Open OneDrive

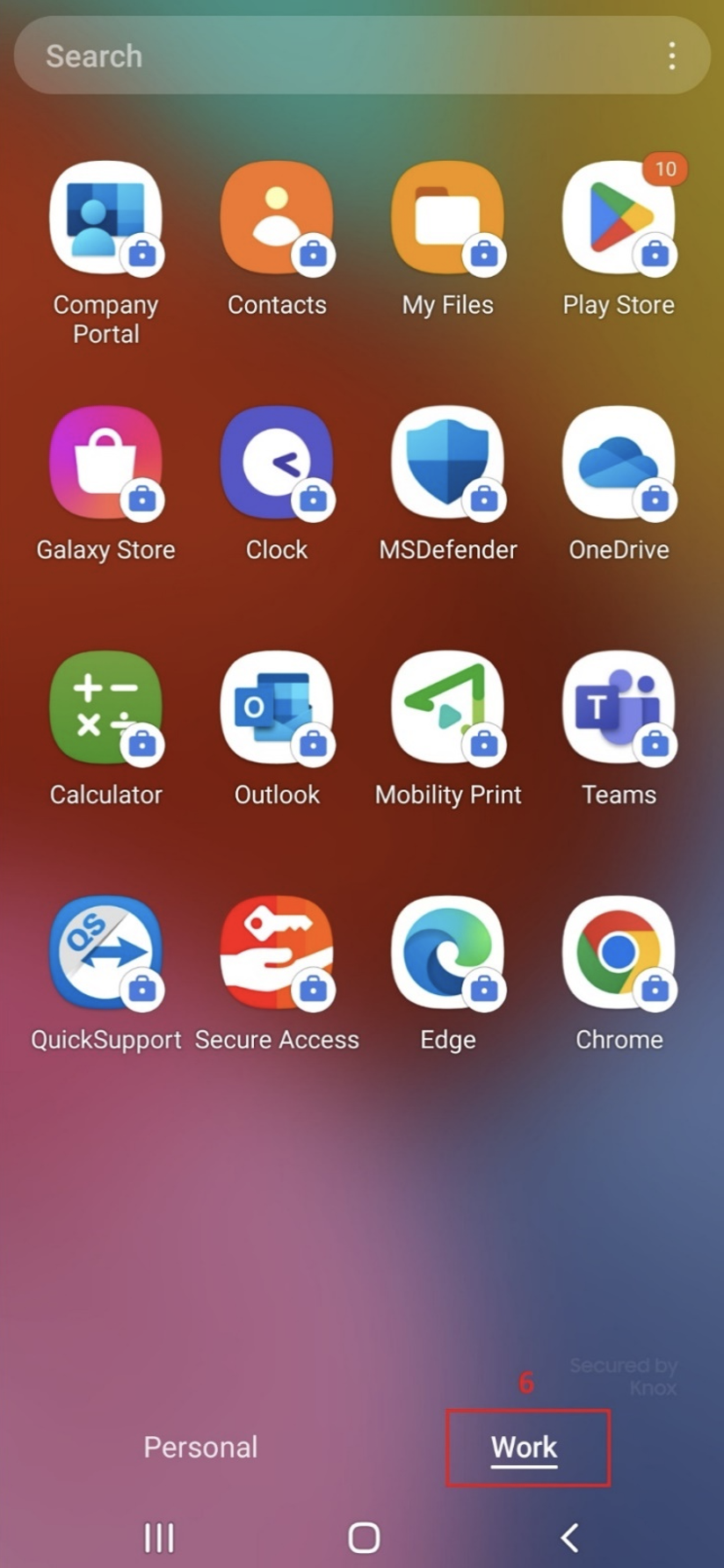click(619, 462)
